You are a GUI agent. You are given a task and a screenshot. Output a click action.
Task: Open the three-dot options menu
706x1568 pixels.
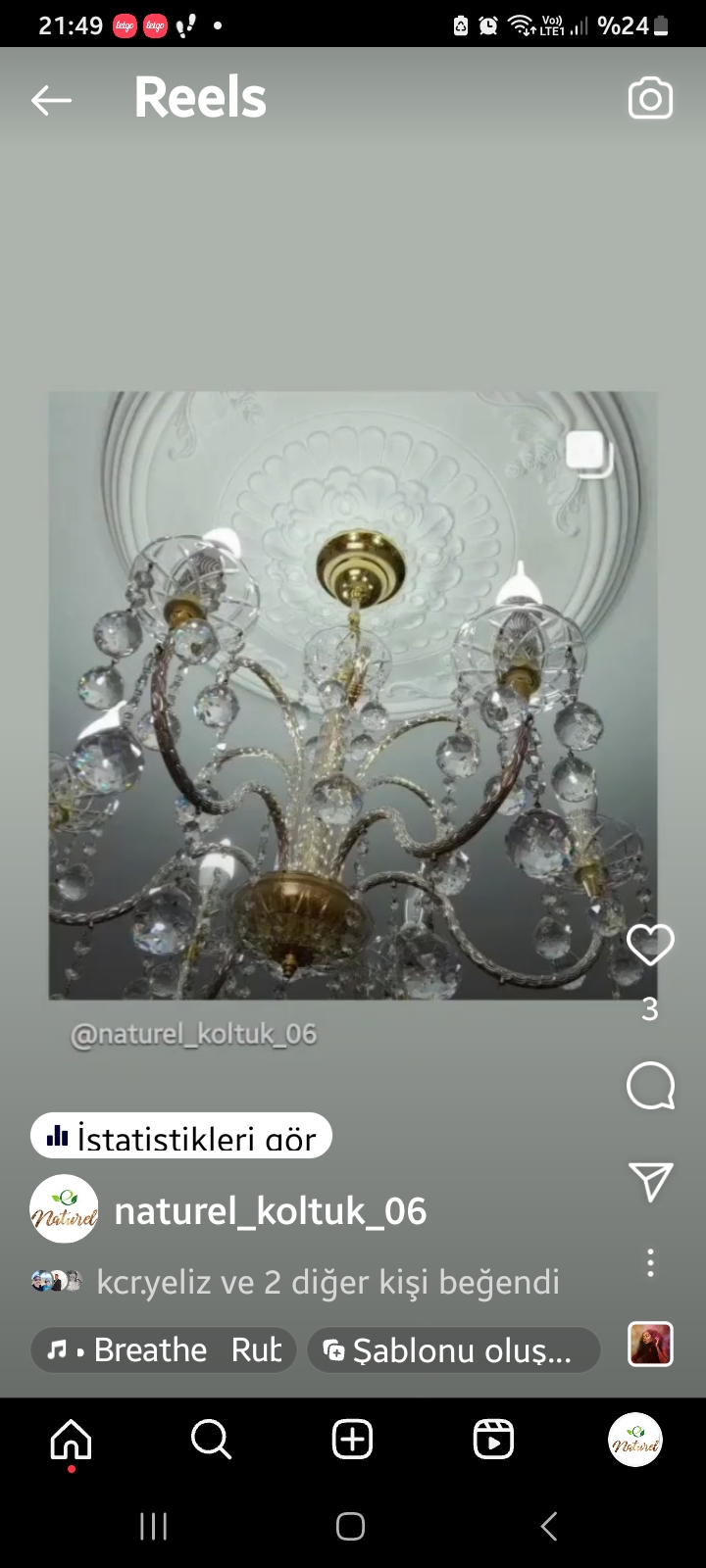coord(650,1262)
